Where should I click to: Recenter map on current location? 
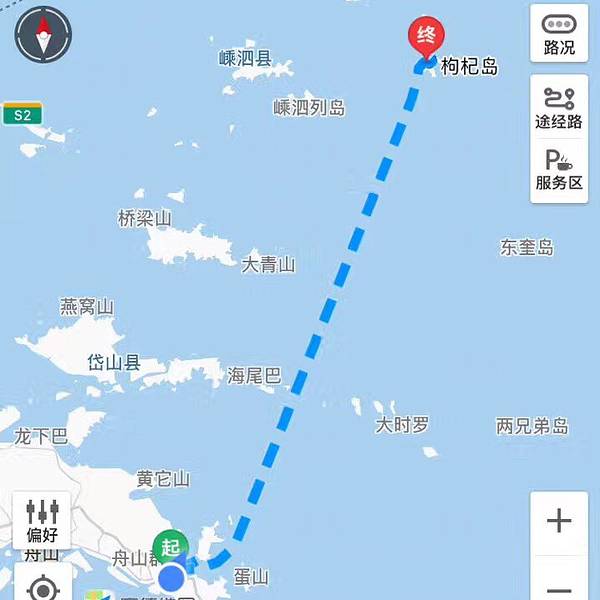42,588
